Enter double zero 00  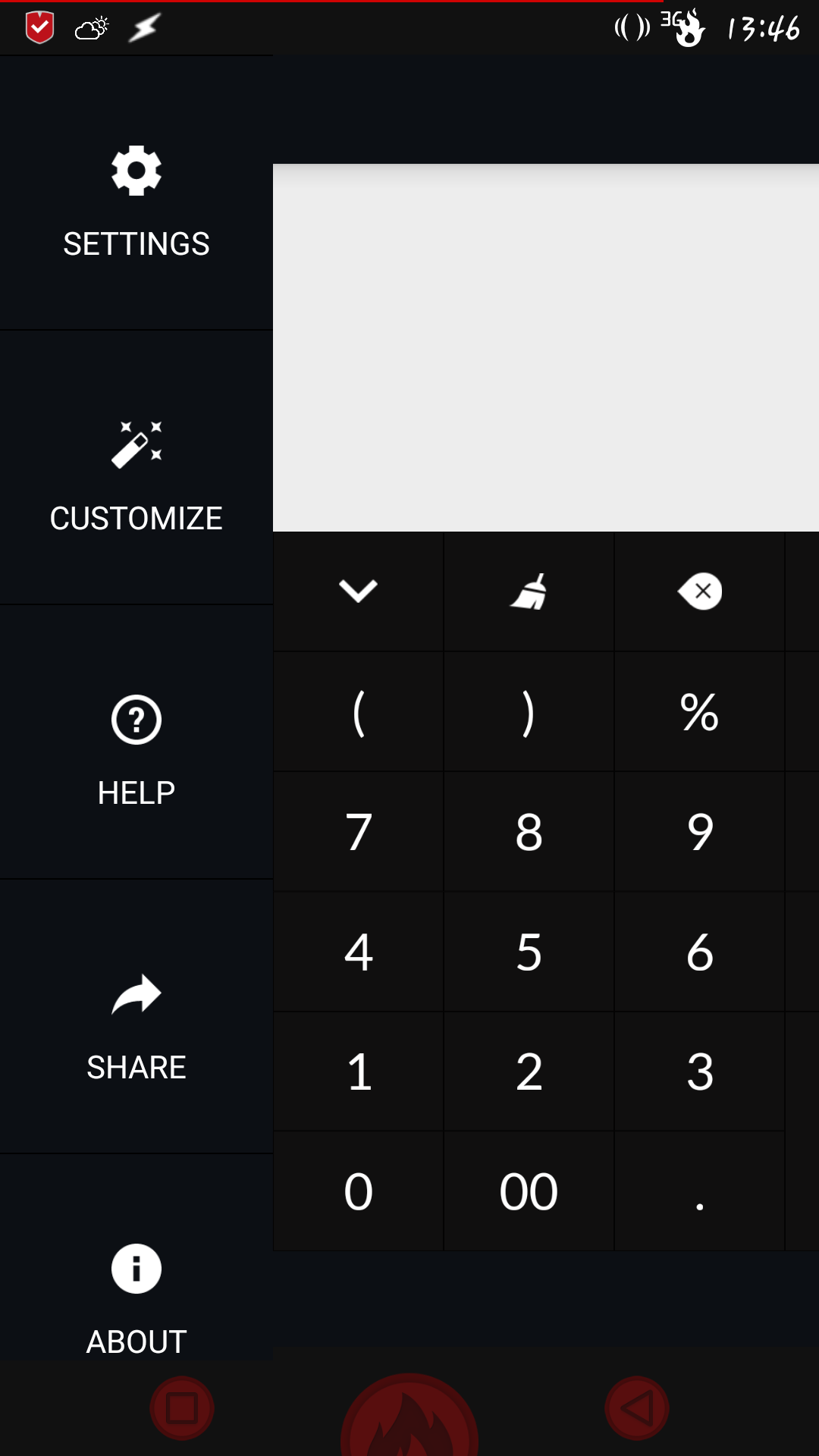pyautogui.click(x=529, y=1191)
